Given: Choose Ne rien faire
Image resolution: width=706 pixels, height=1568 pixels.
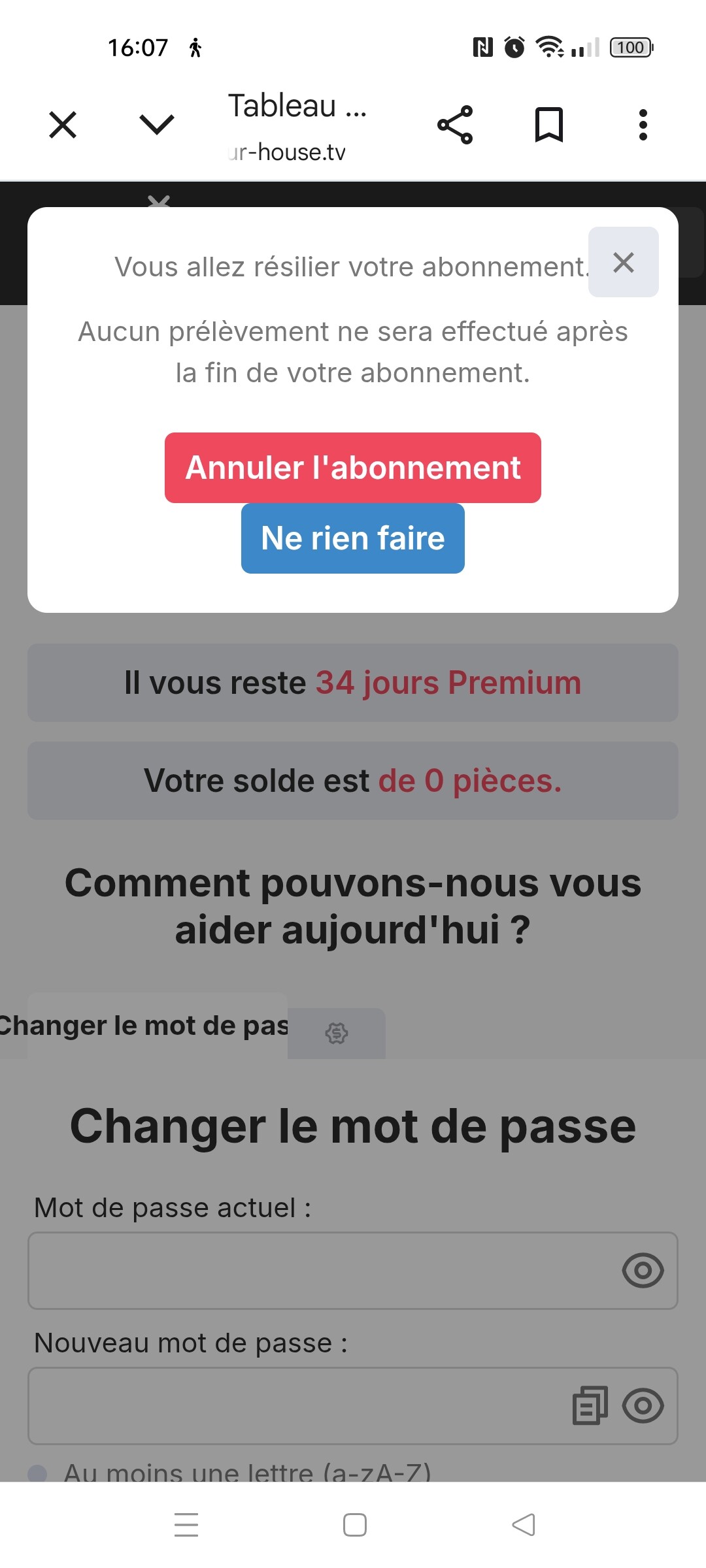Looking at the screenshot, I should coord(353,538).
